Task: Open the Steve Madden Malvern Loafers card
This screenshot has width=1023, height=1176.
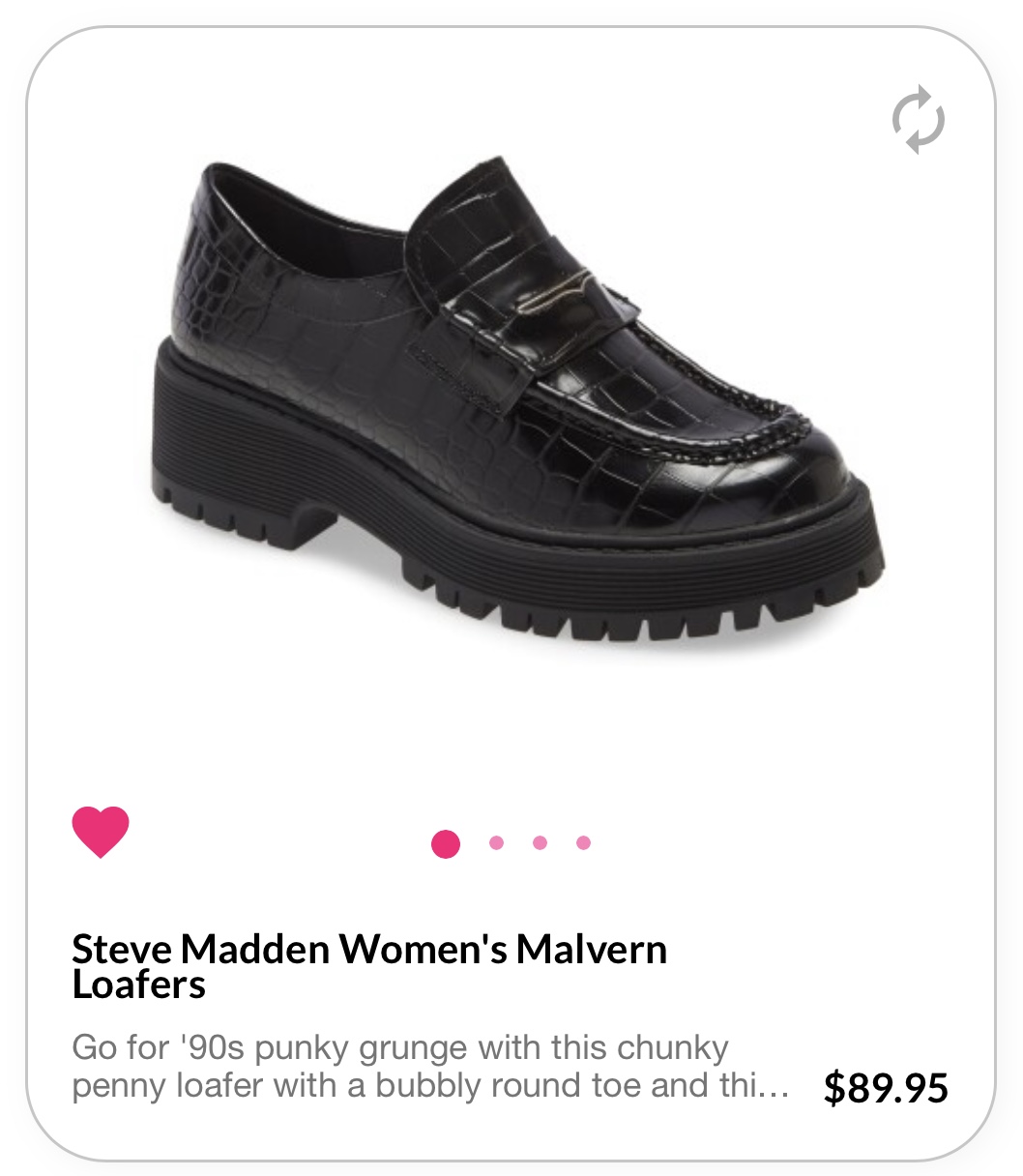Action: 369,966
